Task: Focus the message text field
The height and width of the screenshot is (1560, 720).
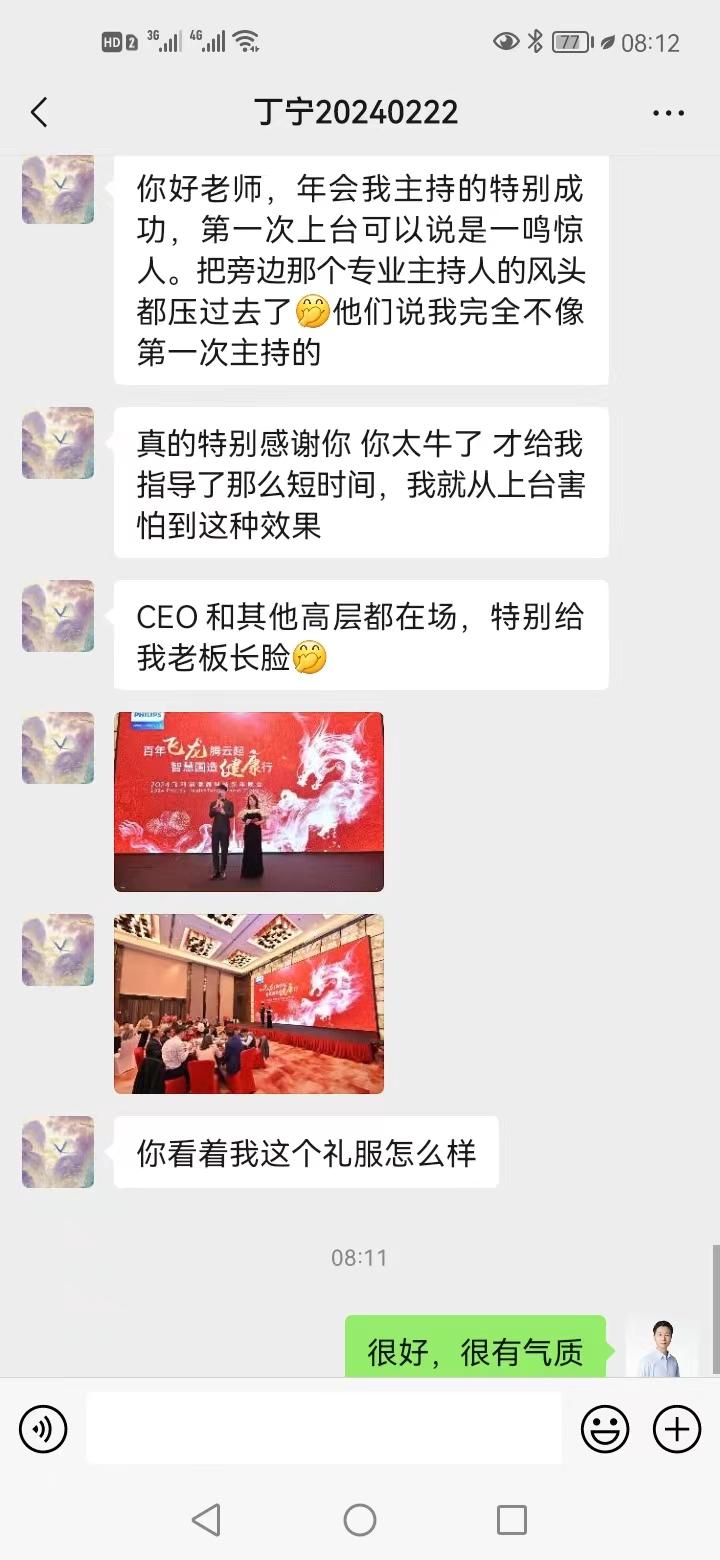Action: 323,1428
